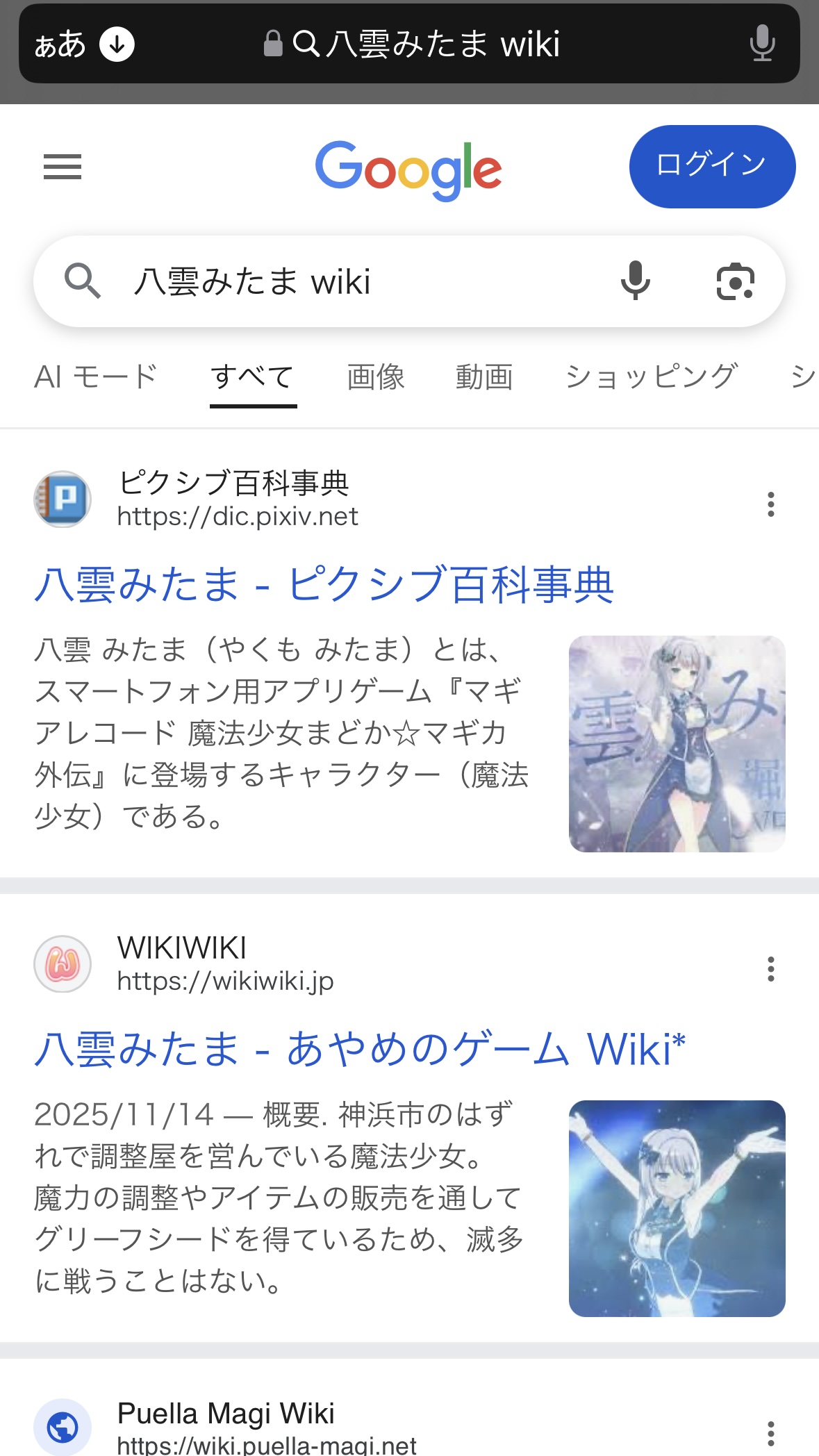Screen dimensions: 819x1456
Task: Start voice search in Google search box
Action: (635, 281)
